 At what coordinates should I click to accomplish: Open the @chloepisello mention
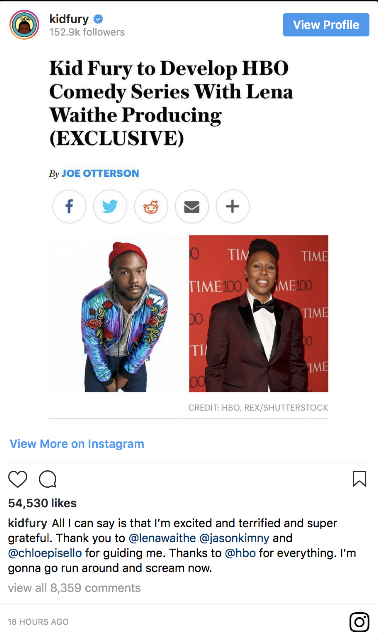click(x=45, y=553)
